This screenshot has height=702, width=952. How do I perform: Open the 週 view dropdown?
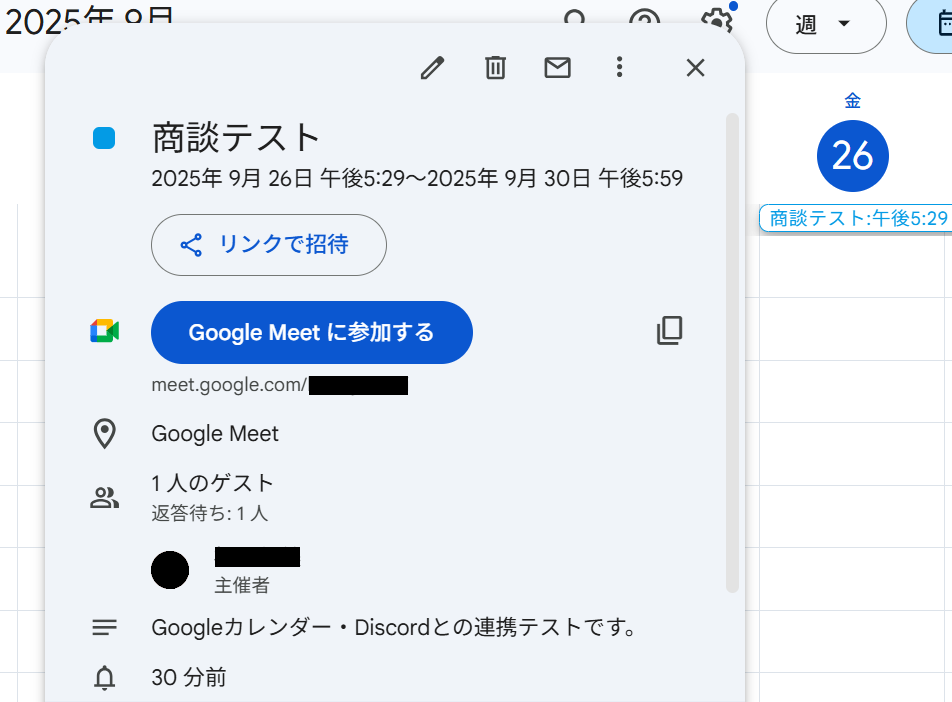click(826, 24)
